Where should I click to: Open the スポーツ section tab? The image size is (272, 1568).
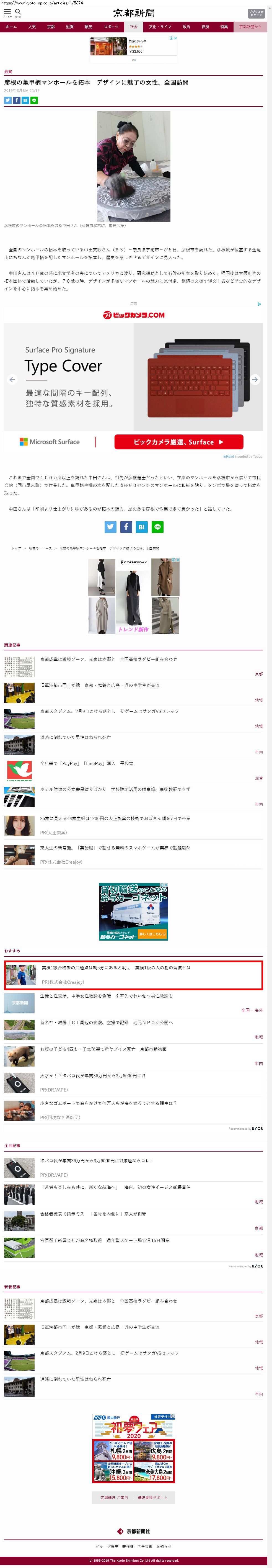click(x=111, y=27)
